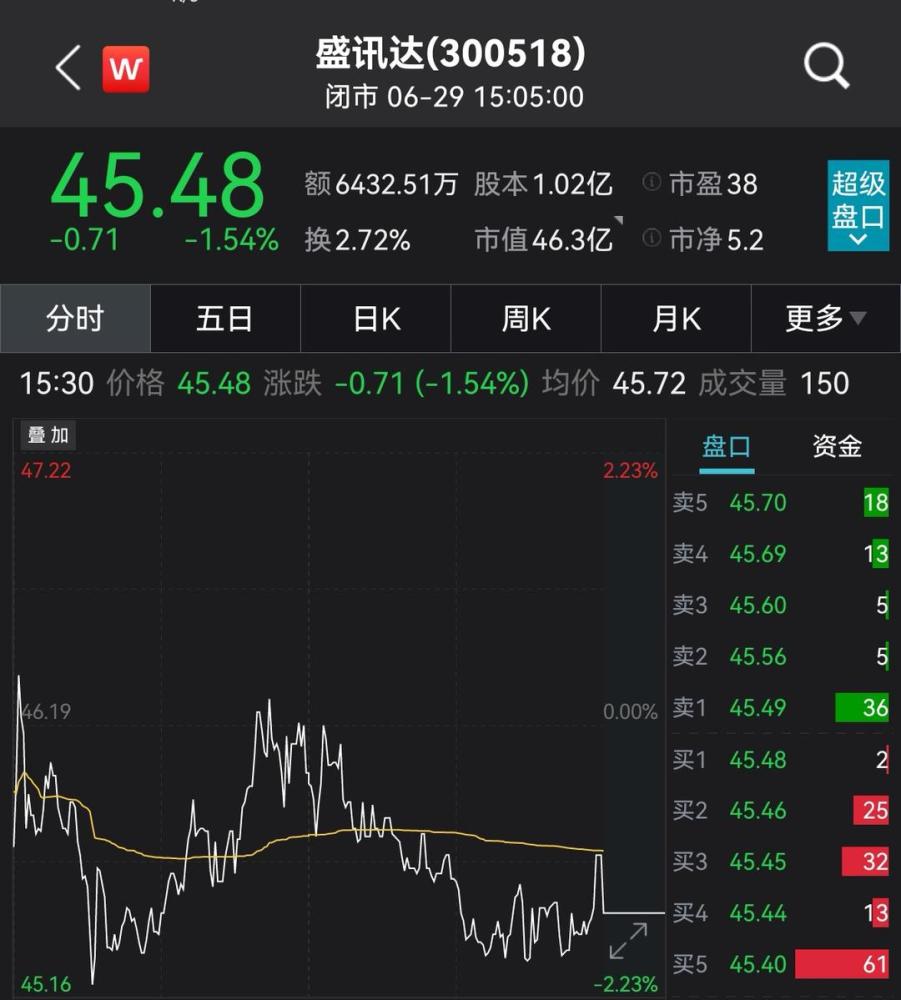Expand the chart to full screen

[628, 942]
